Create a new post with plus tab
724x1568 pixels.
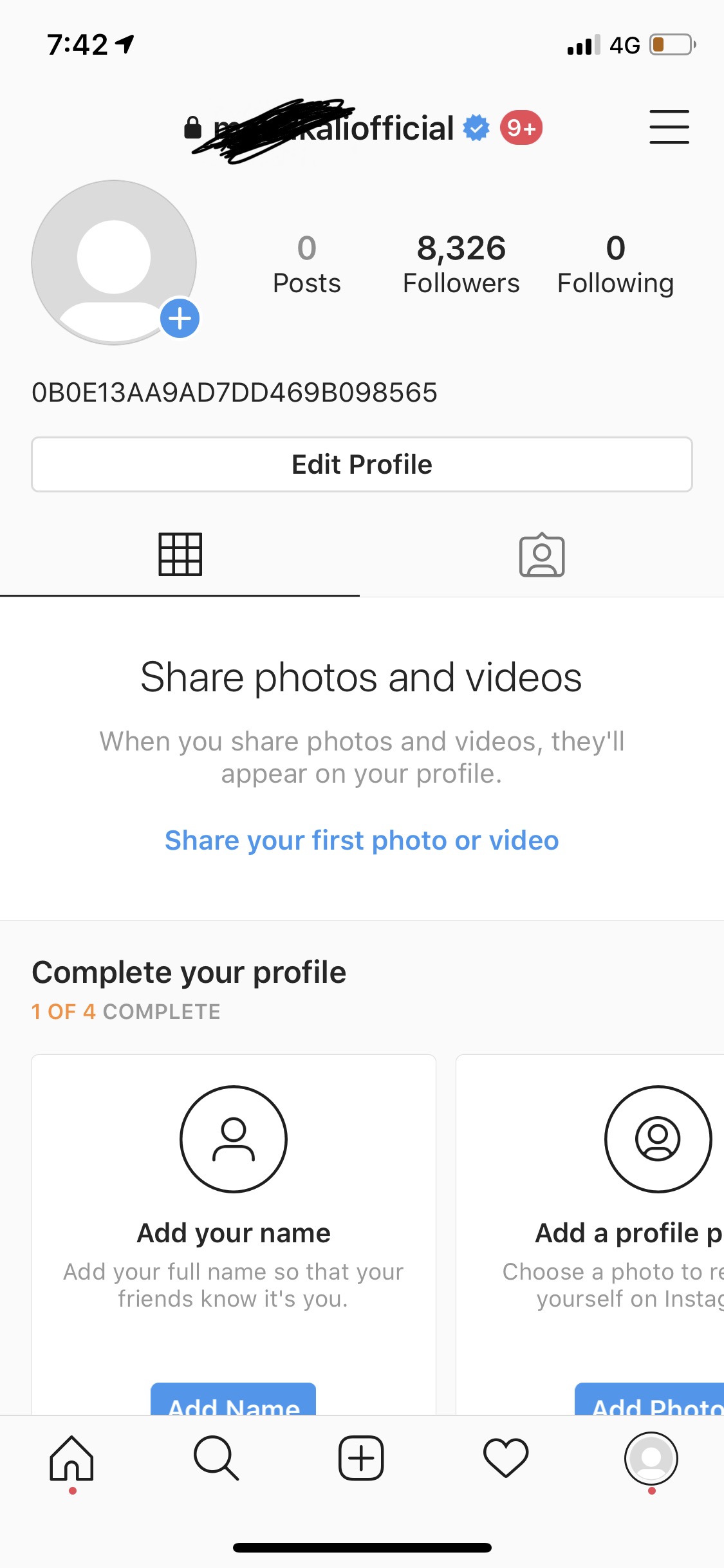tap(361, 1458)
